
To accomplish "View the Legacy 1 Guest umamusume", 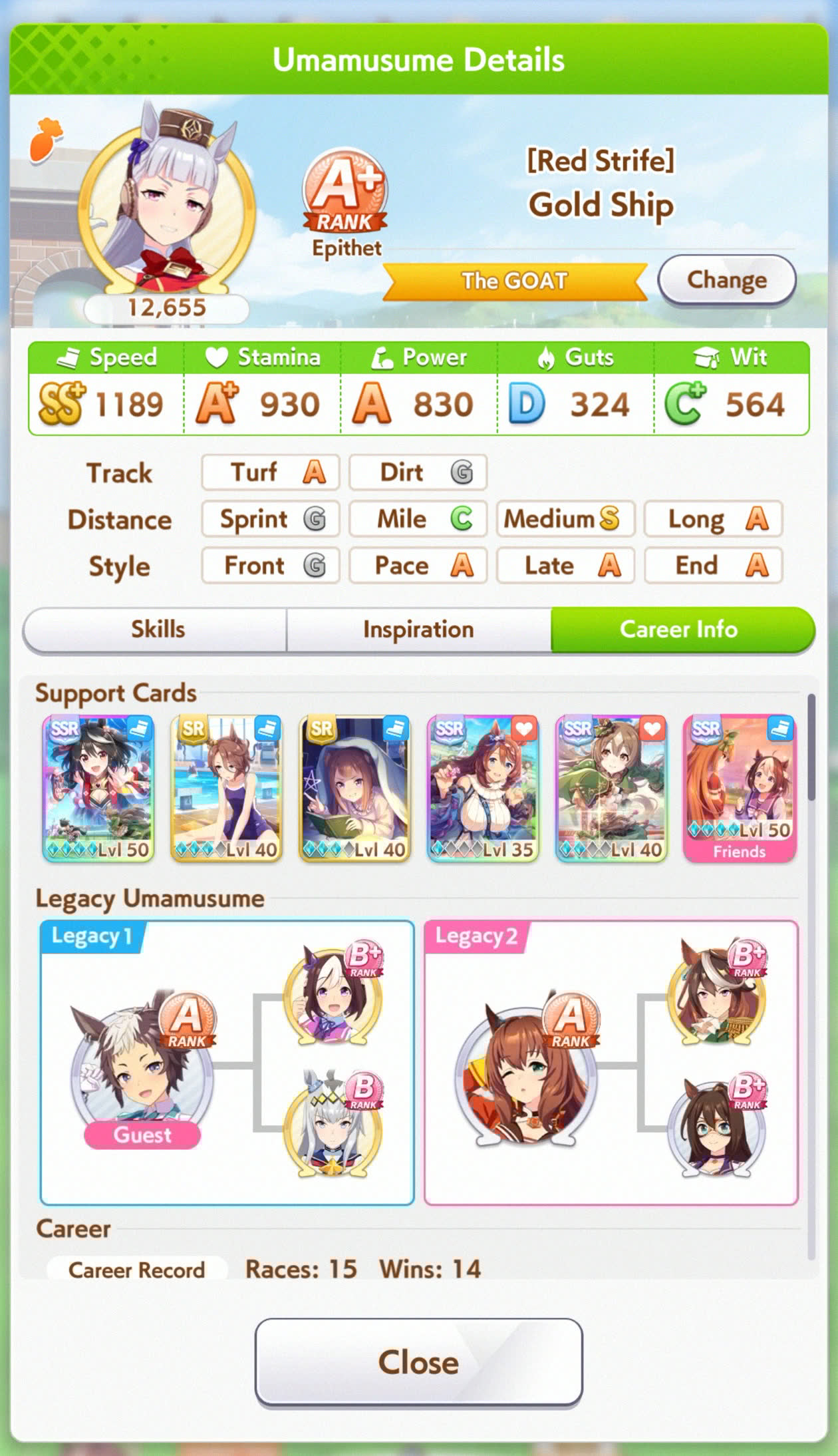I will point(142,1065).
